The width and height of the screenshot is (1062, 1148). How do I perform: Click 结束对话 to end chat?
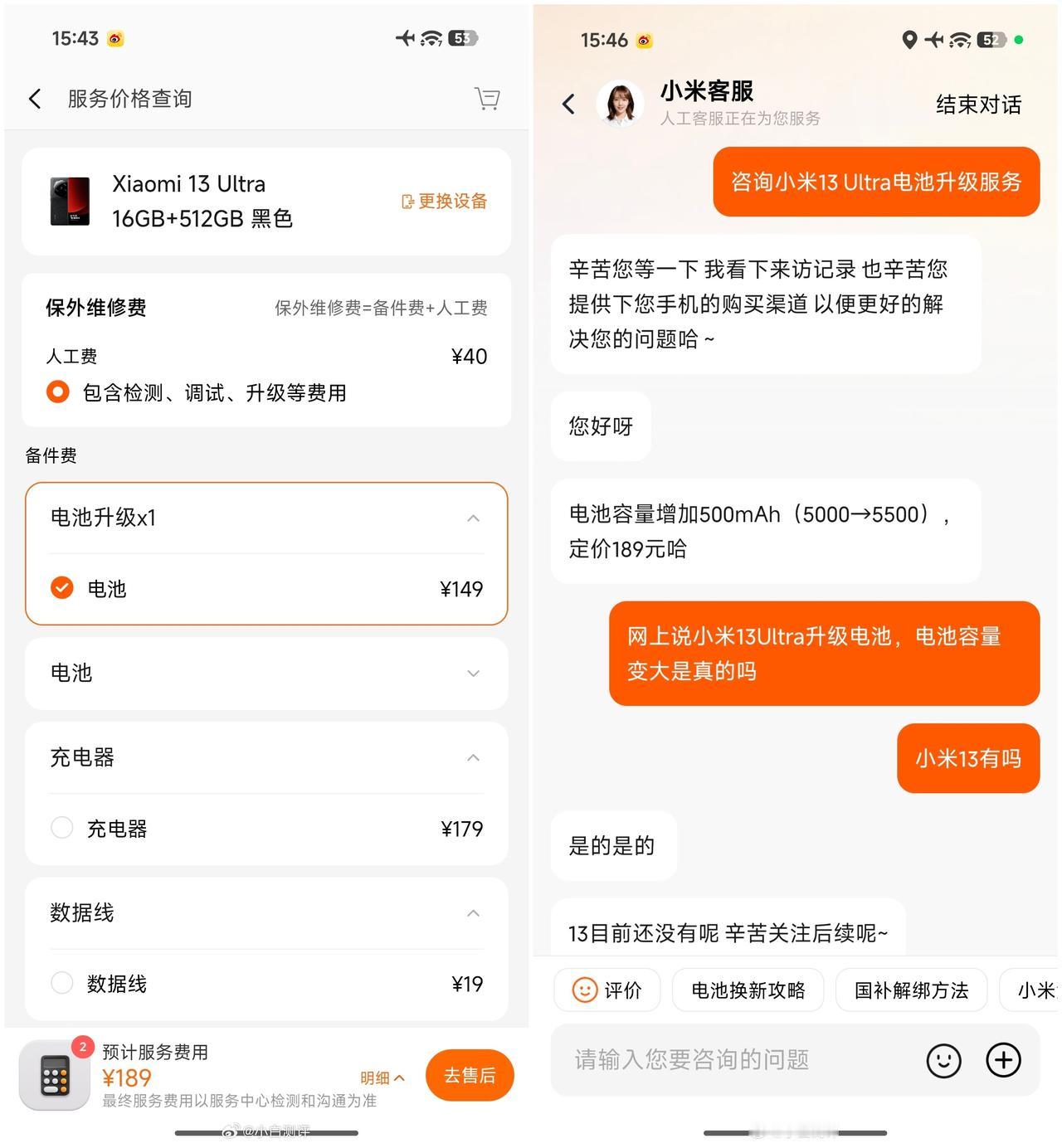coord(977,105)
